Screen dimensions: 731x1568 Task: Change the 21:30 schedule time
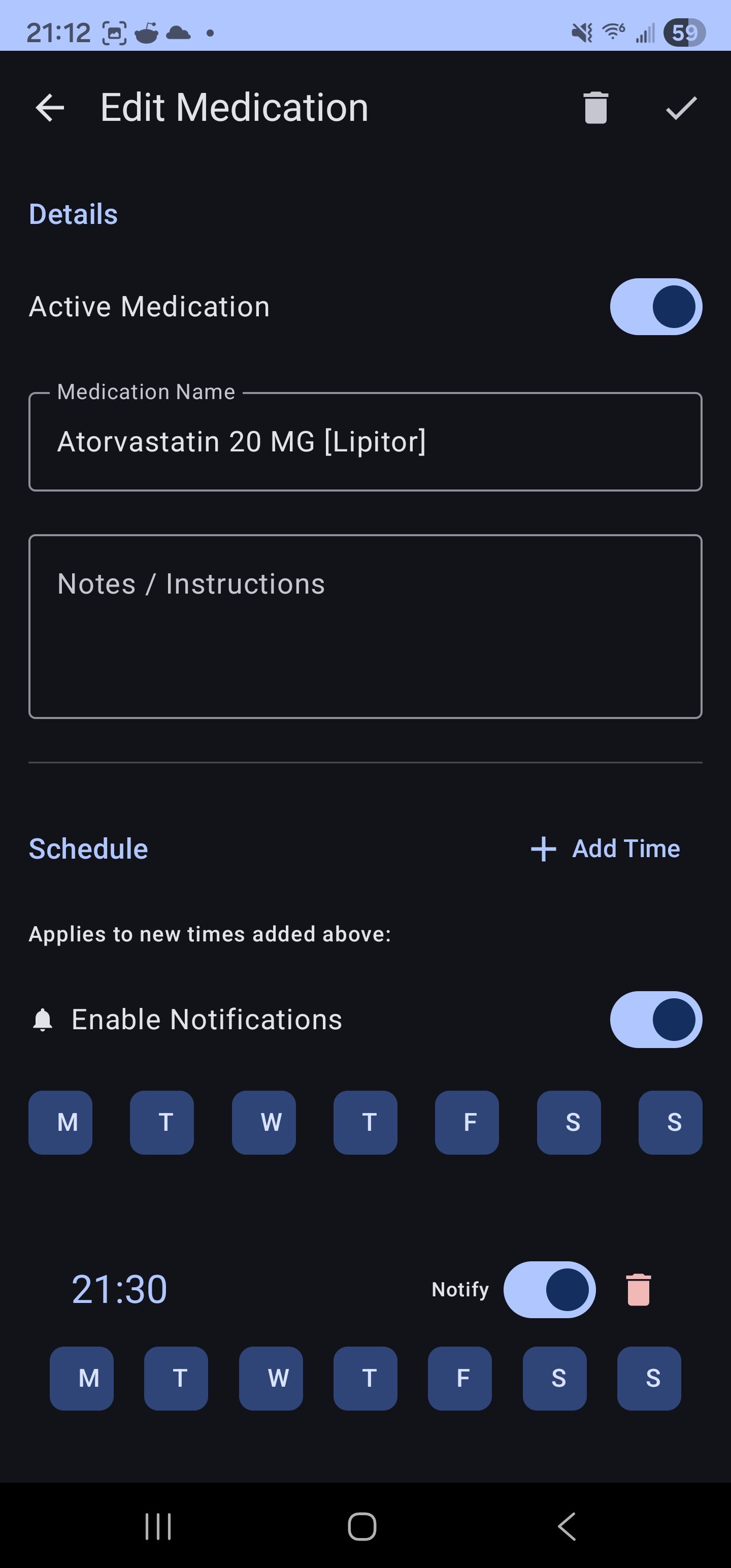coord(119,1289)
